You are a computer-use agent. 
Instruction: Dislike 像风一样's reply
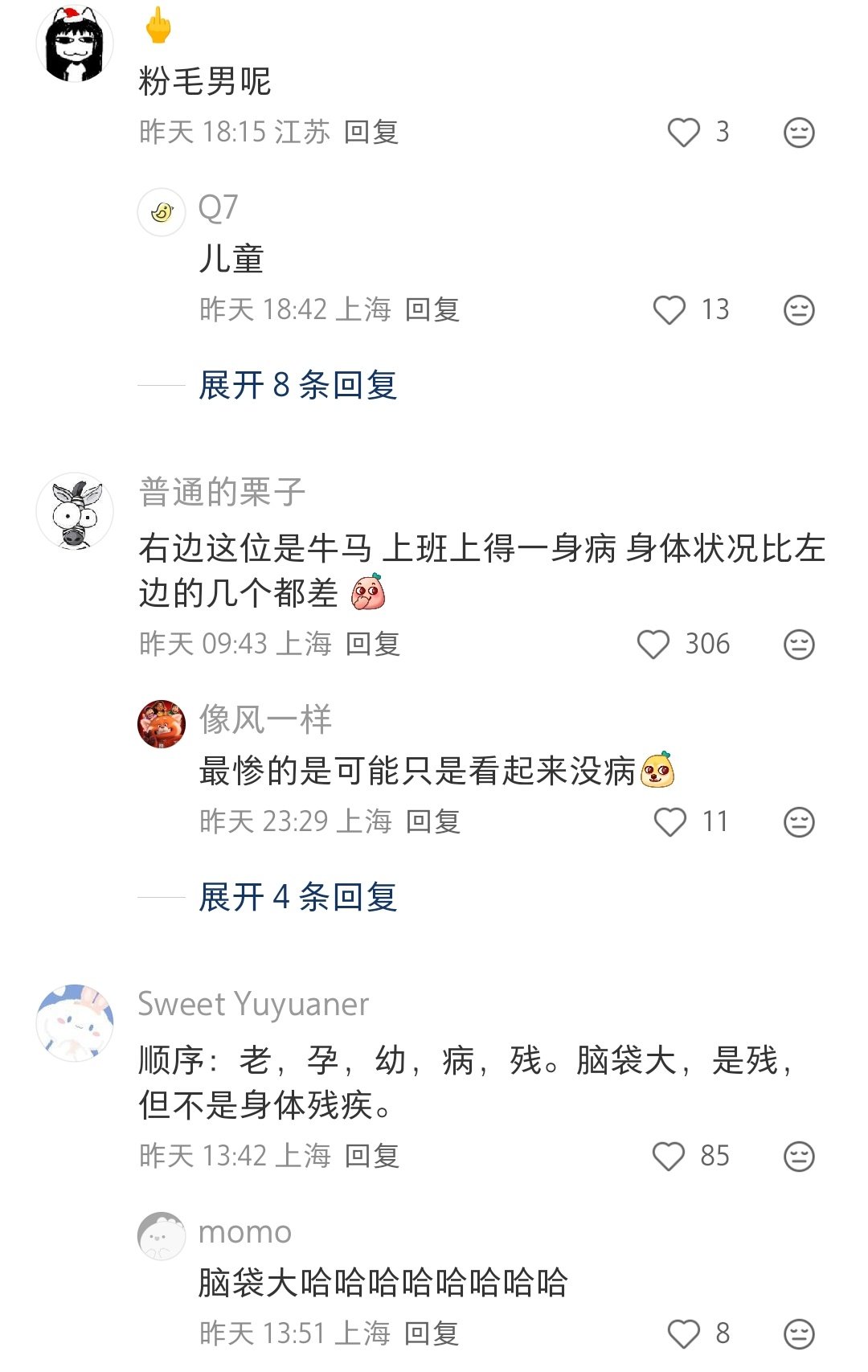(x=799, y=822)
